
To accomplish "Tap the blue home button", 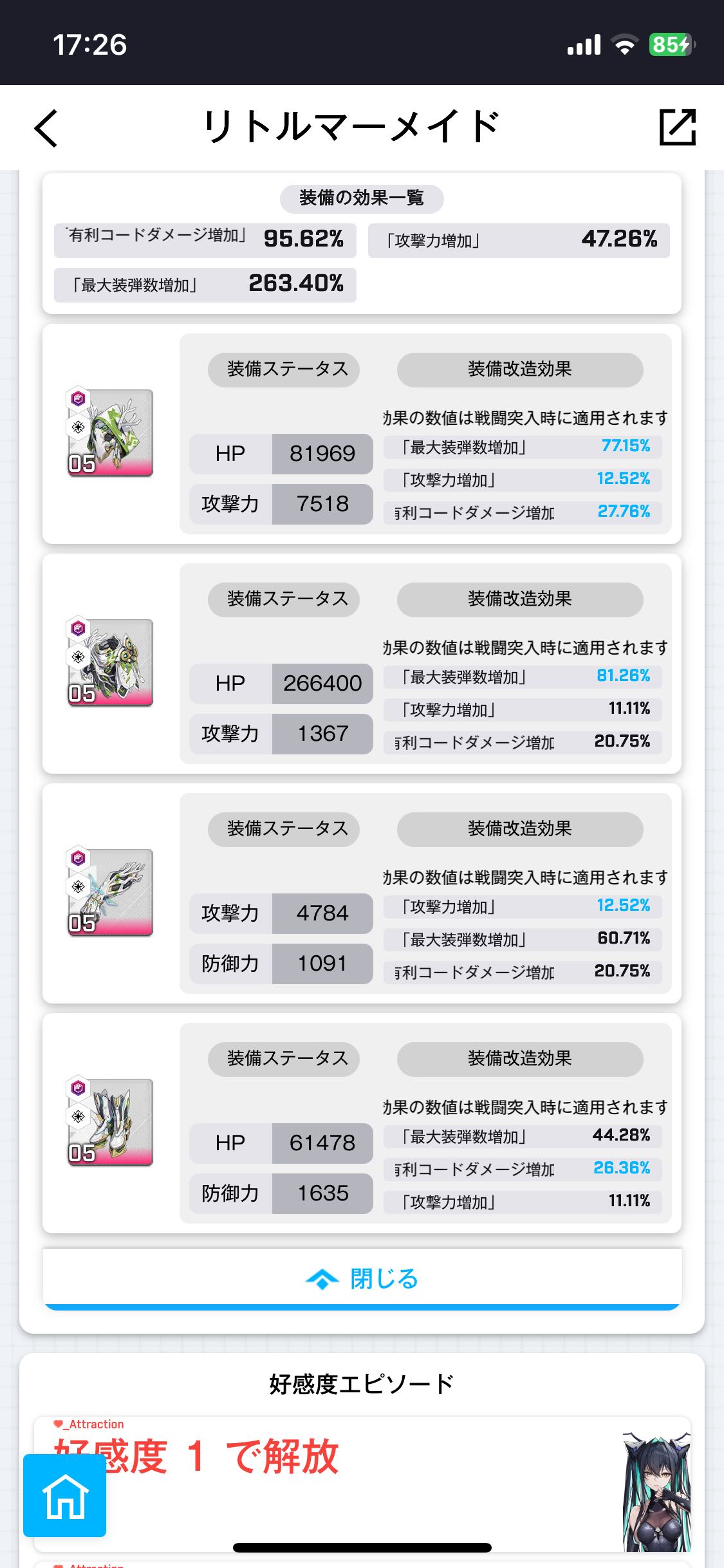I will click(65, 1495).
